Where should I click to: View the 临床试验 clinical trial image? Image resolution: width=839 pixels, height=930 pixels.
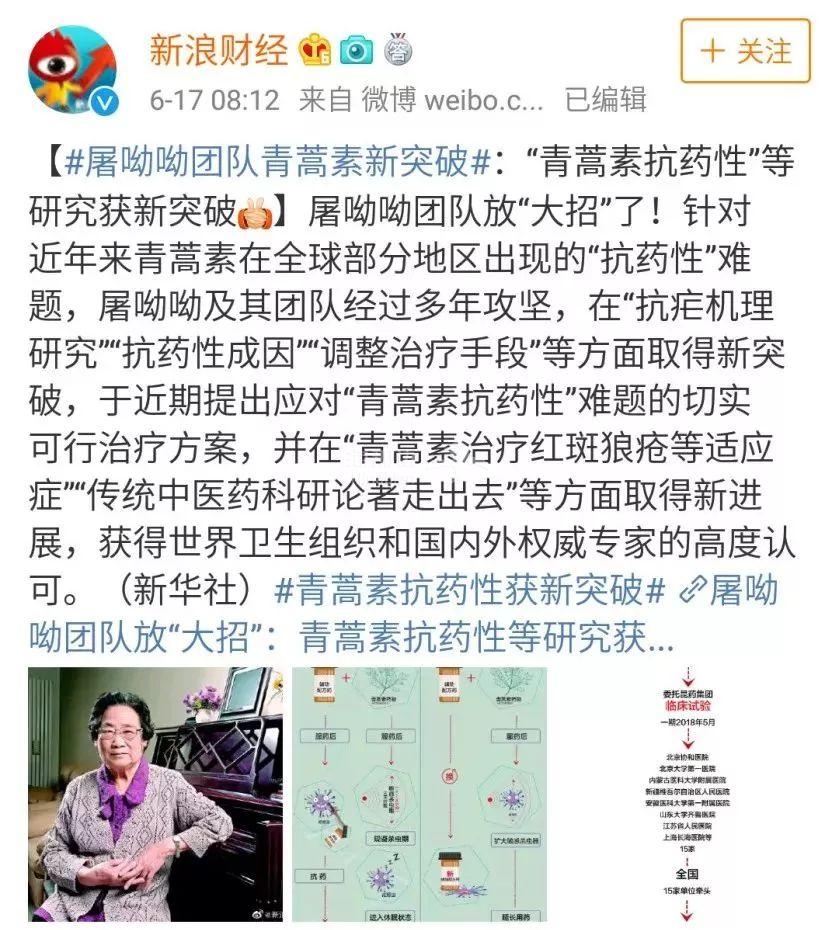click(x=686, y=794)
